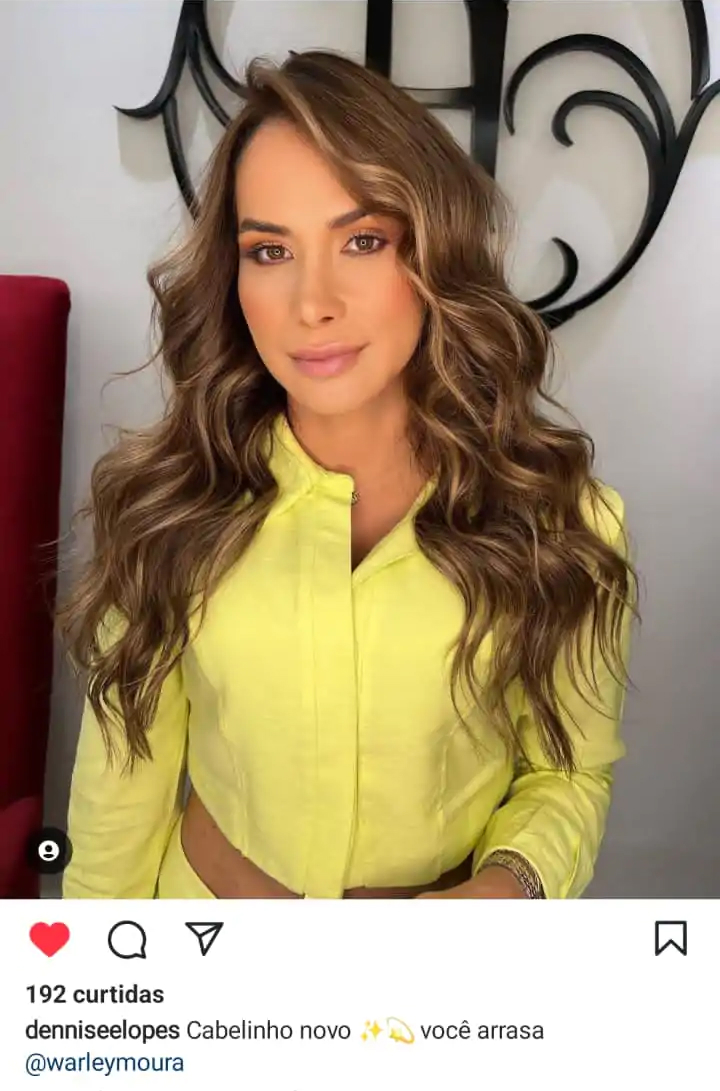The image size is (720, 1091).
Task: Unlike the post via the red heart
Action: 49,939
